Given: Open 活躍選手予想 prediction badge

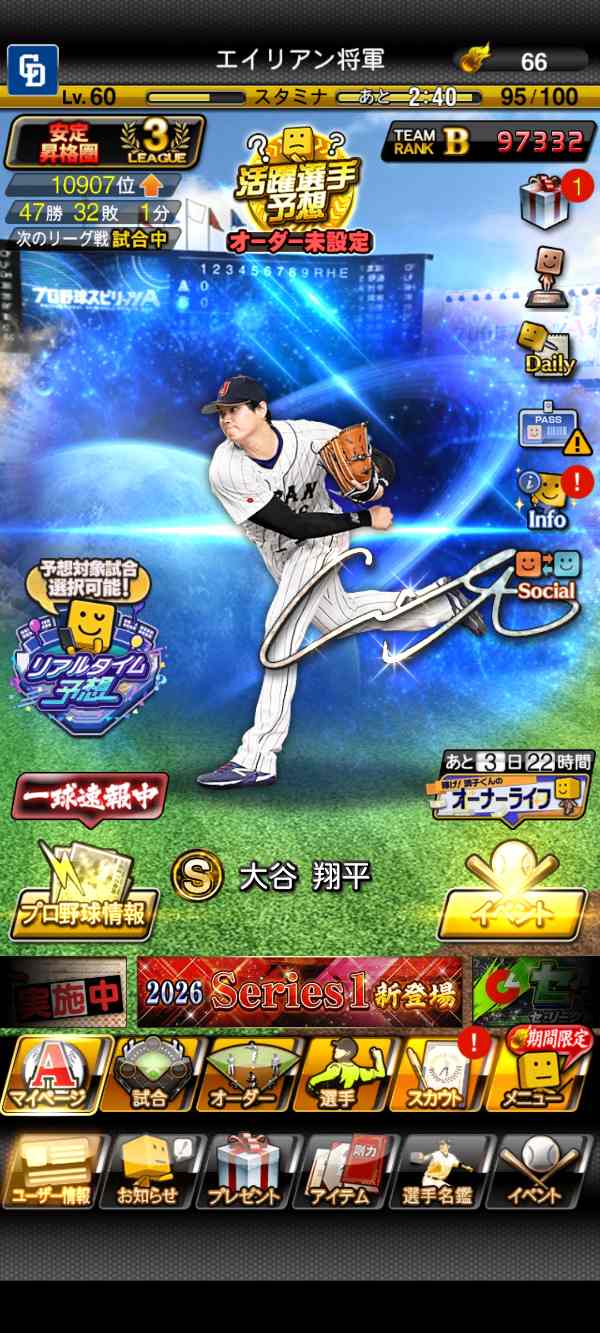Looking at the screenshot, I should point(298,188).
